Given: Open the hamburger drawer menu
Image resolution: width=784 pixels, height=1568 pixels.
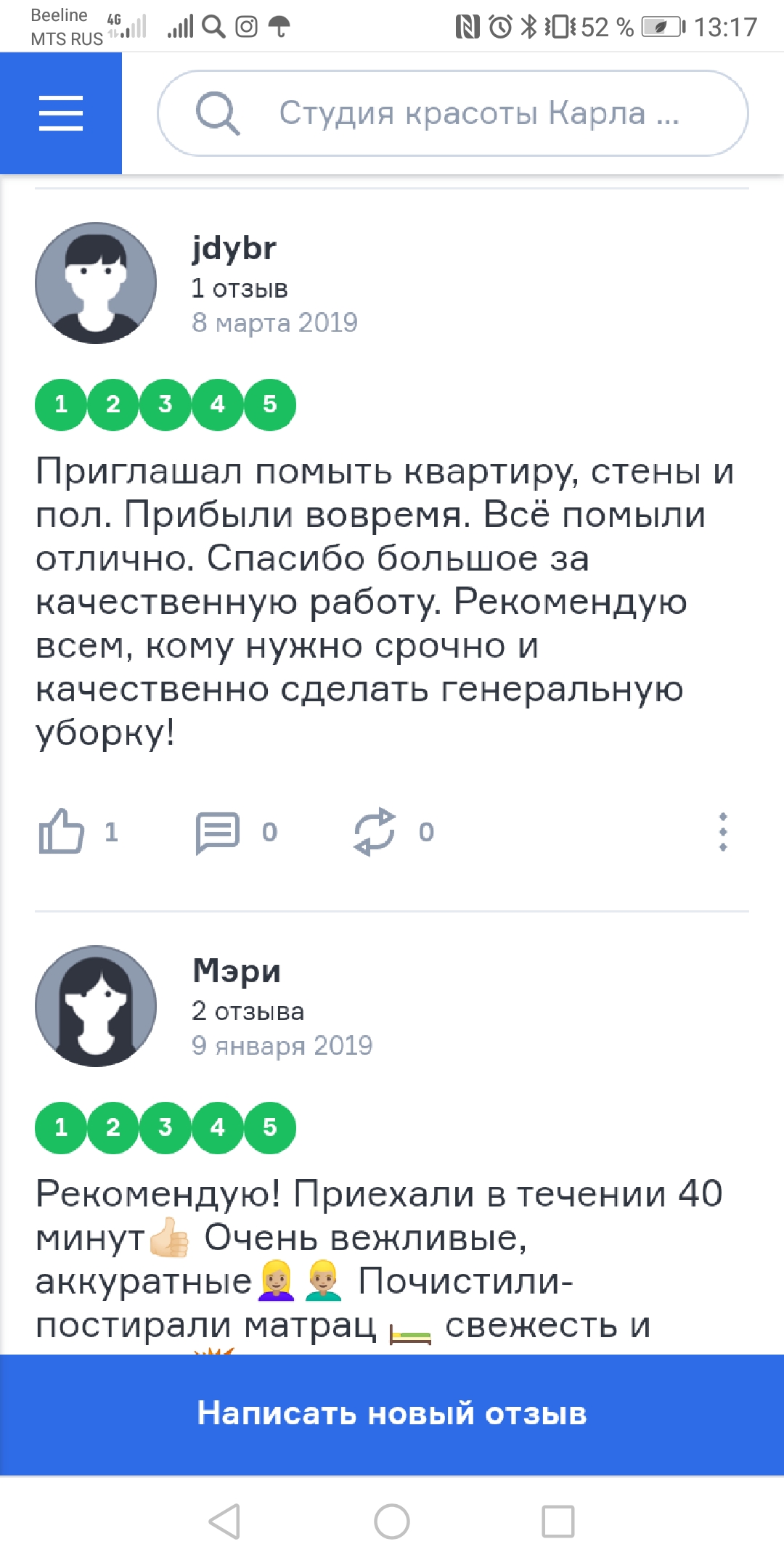Looking at the screenshot, I should 61,113.
